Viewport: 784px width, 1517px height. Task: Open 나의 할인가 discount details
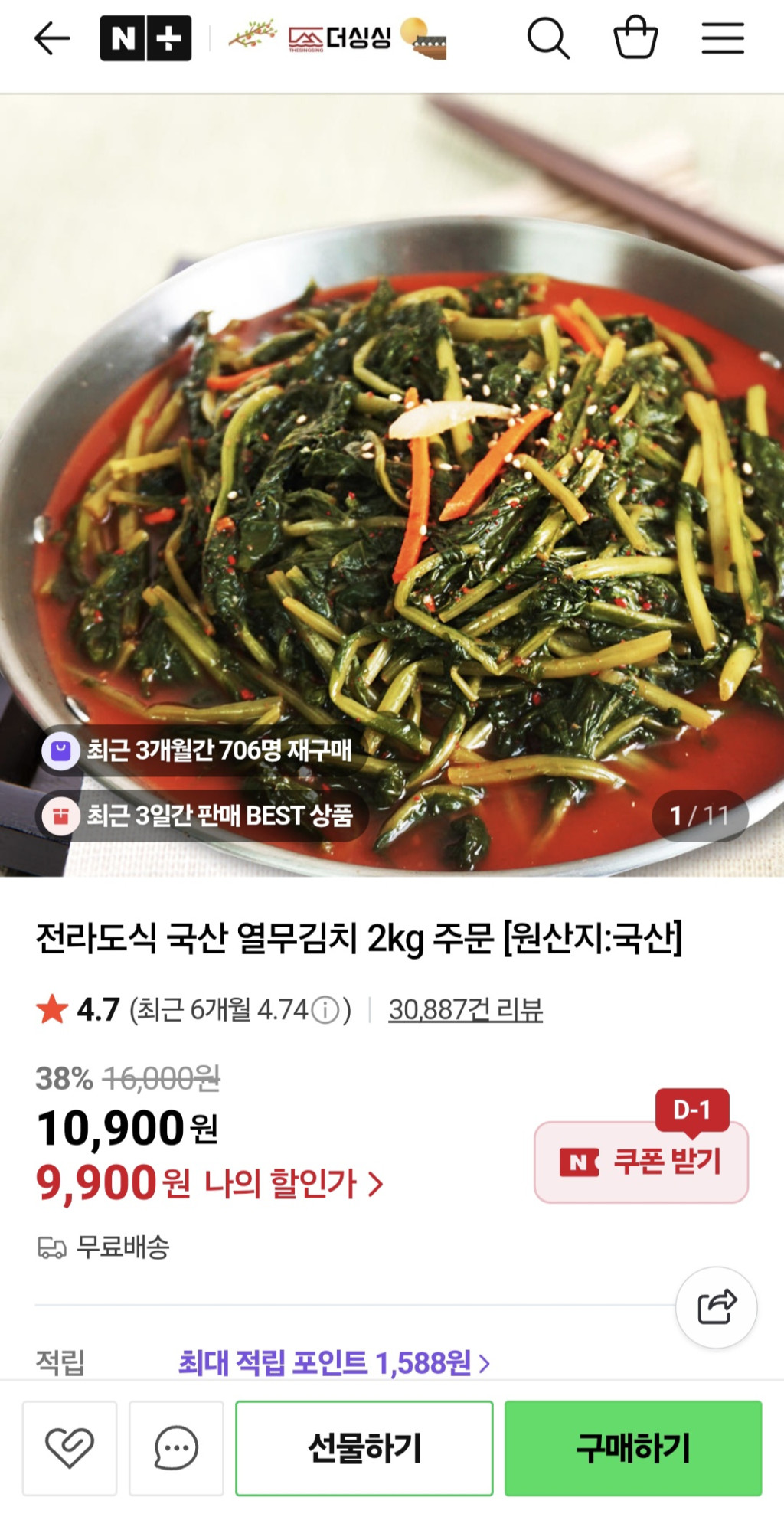pos(292,1184)
